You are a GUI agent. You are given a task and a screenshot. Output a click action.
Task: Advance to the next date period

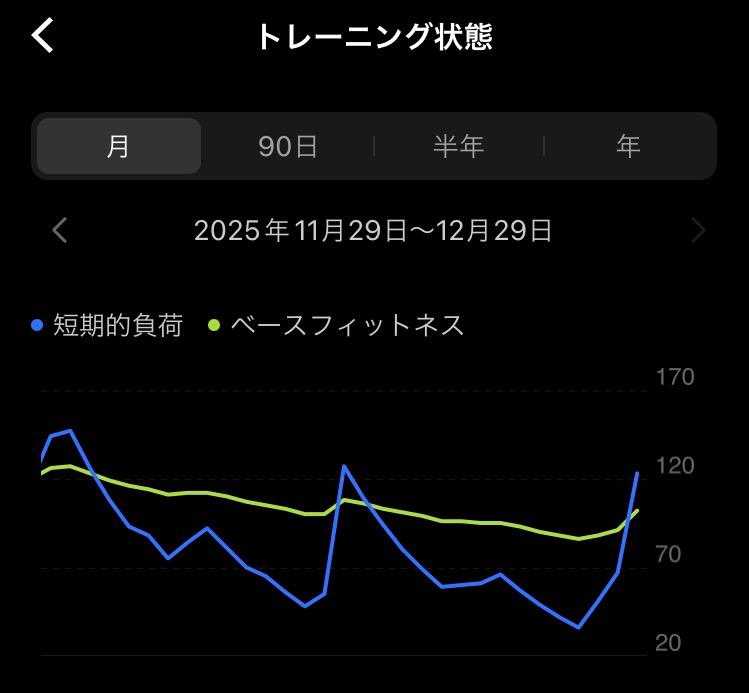pyautogui.click(x=698, y=230)
